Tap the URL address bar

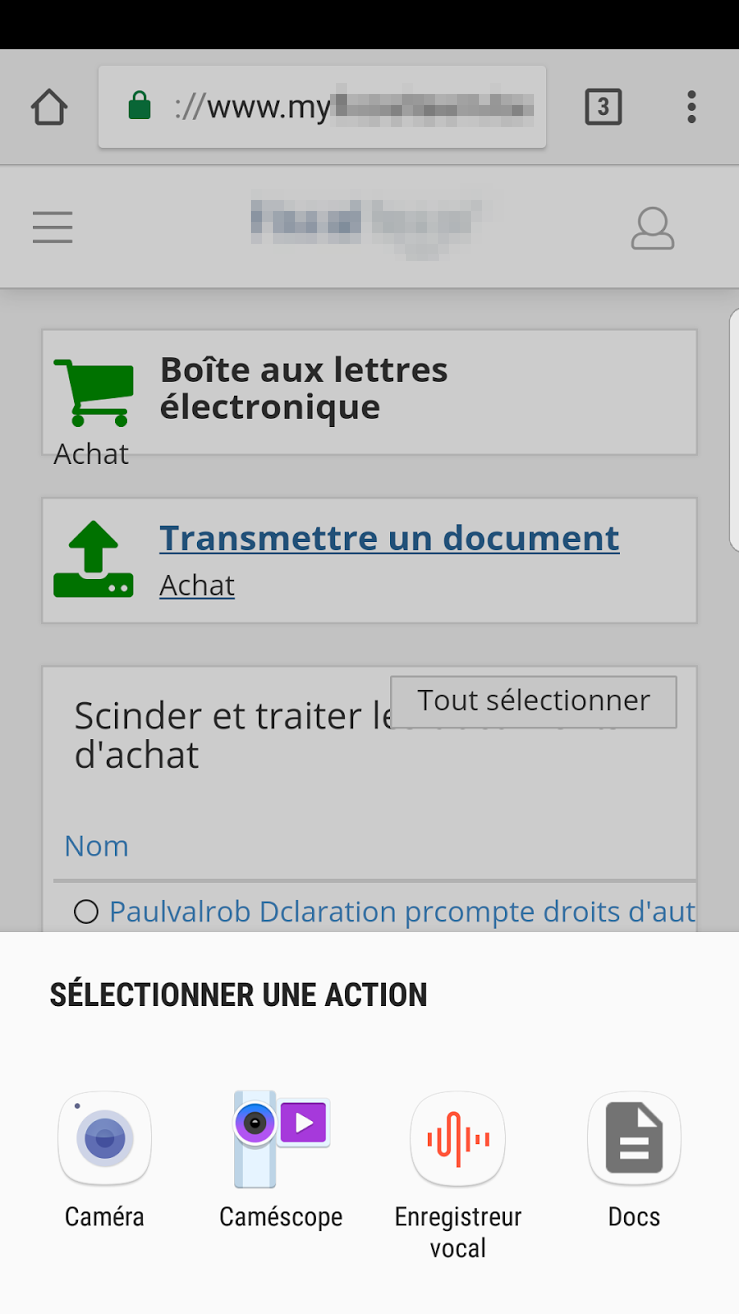pos(322,107)
